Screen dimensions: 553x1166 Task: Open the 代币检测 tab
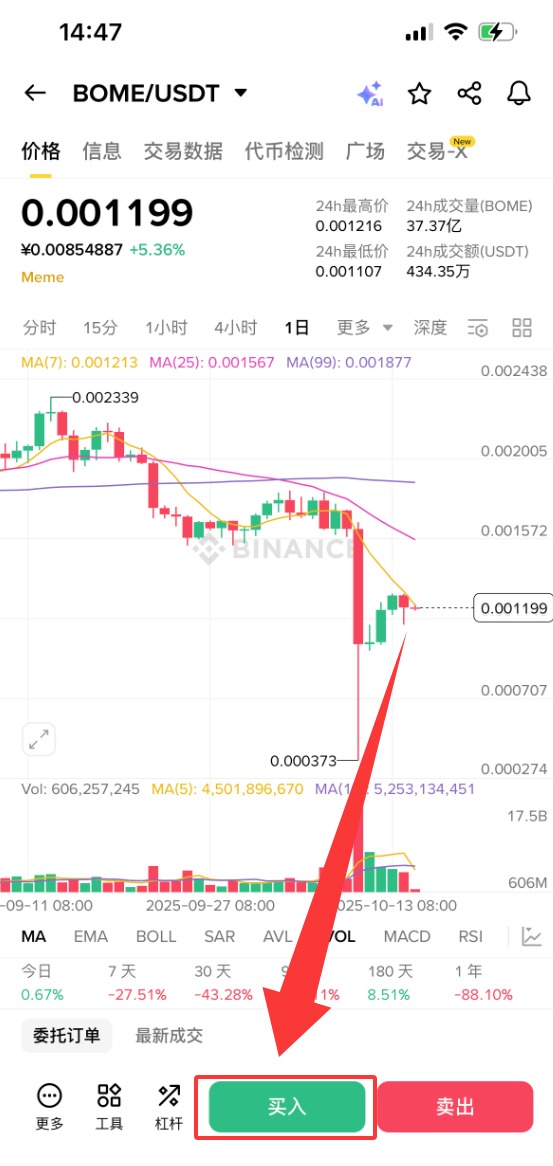click(x=284, y=151)
